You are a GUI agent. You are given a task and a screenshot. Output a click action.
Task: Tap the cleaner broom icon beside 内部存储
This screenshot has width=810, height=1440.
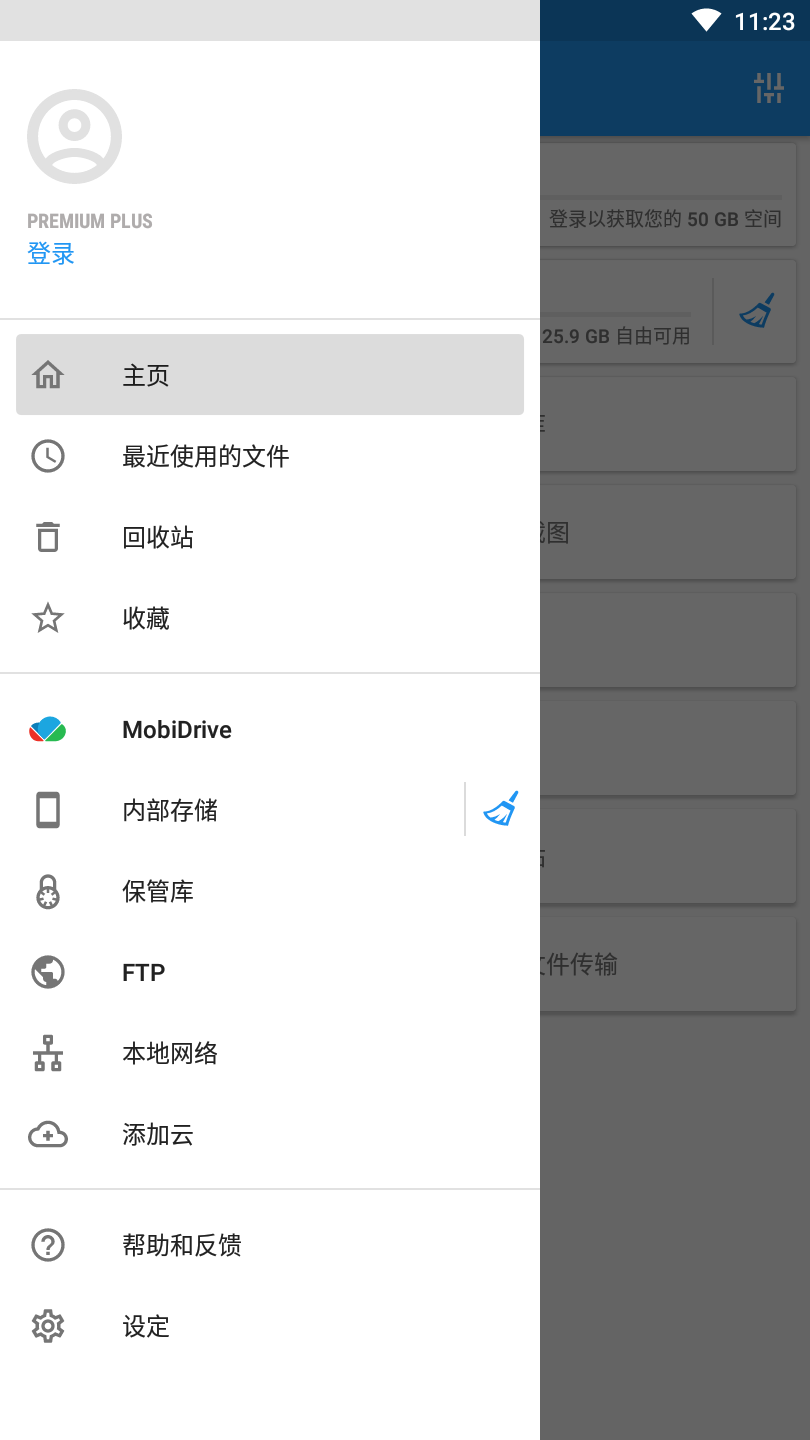click(501, 809)
